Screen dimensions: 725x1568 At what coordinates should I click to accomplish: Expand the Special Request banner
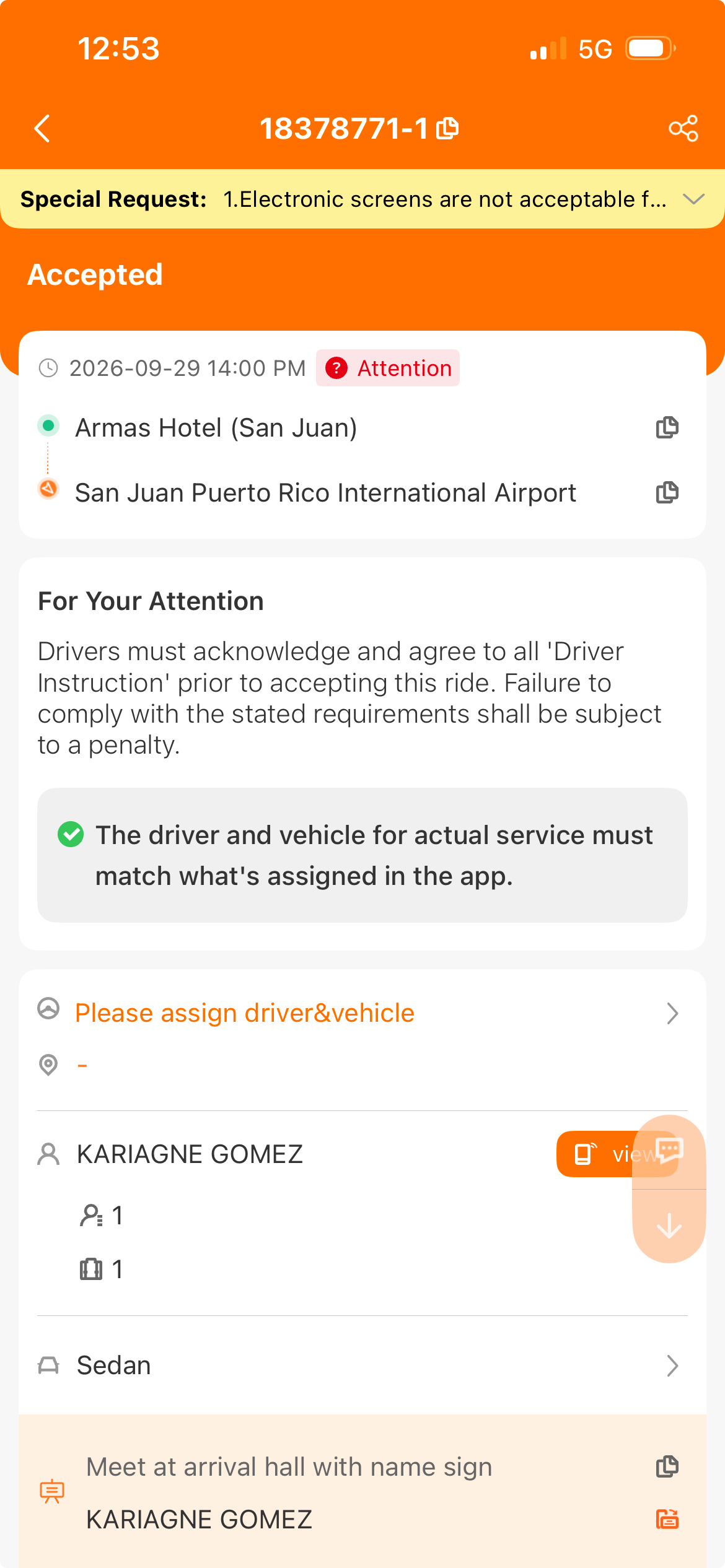[x=693, y=199]
